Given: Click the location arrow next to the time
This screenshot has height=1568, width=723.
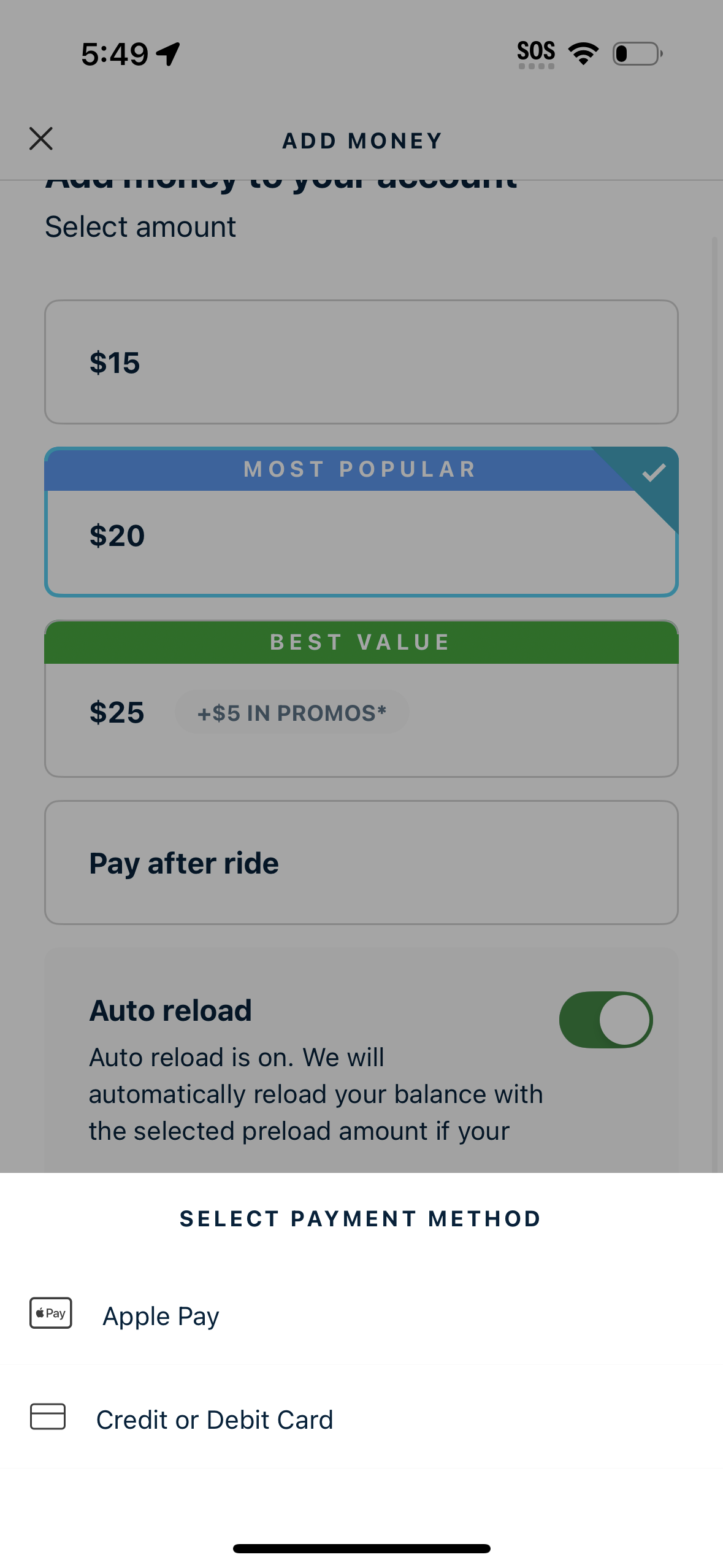Looking at the screenshot, I should (167, 53).
